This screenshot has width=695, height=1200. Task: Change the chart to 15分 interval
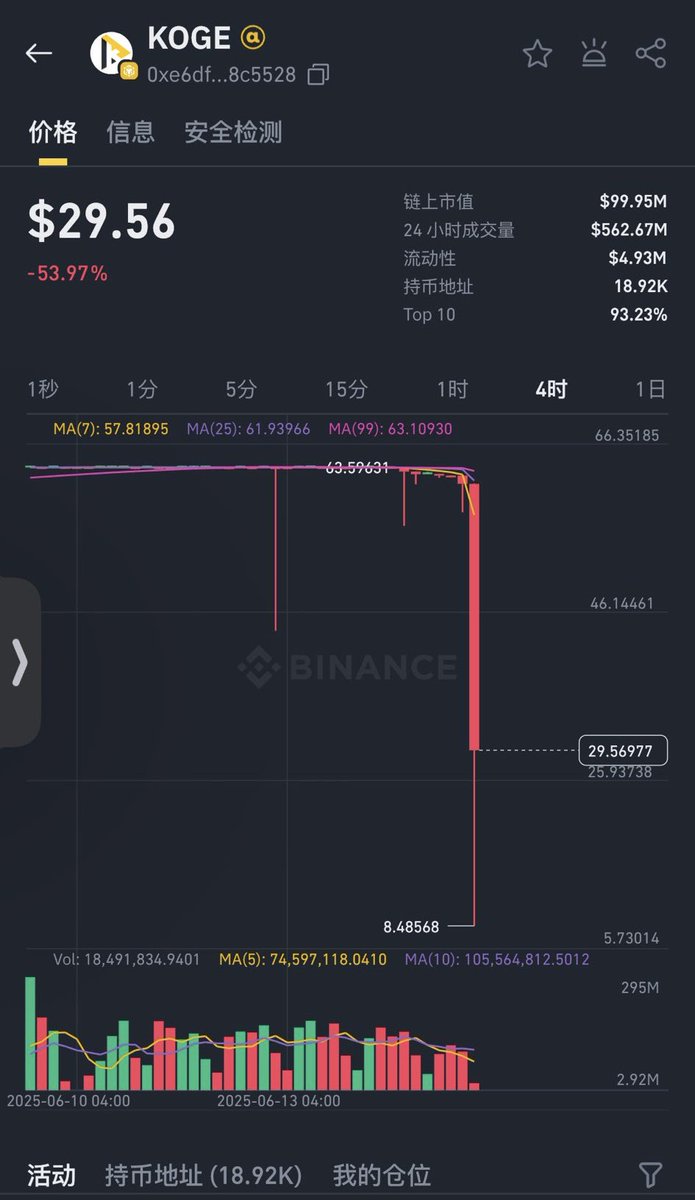tap(346, 389)
